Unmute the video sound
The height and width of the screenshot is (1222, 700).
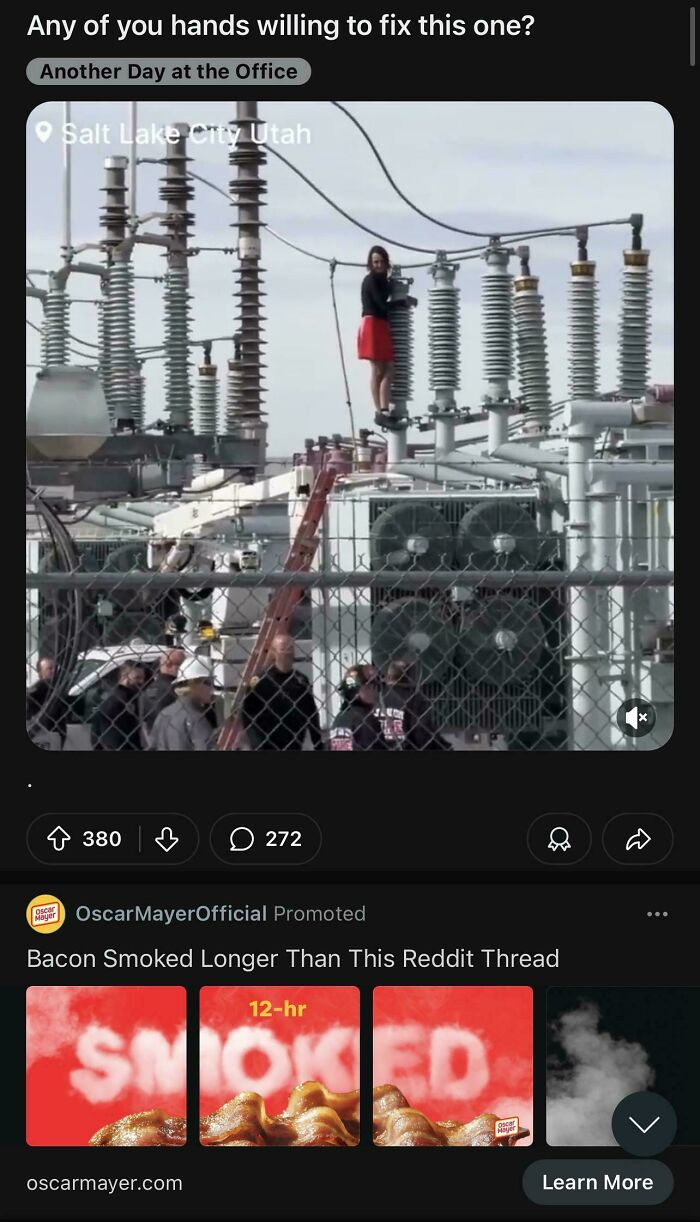tap(636, 717)
